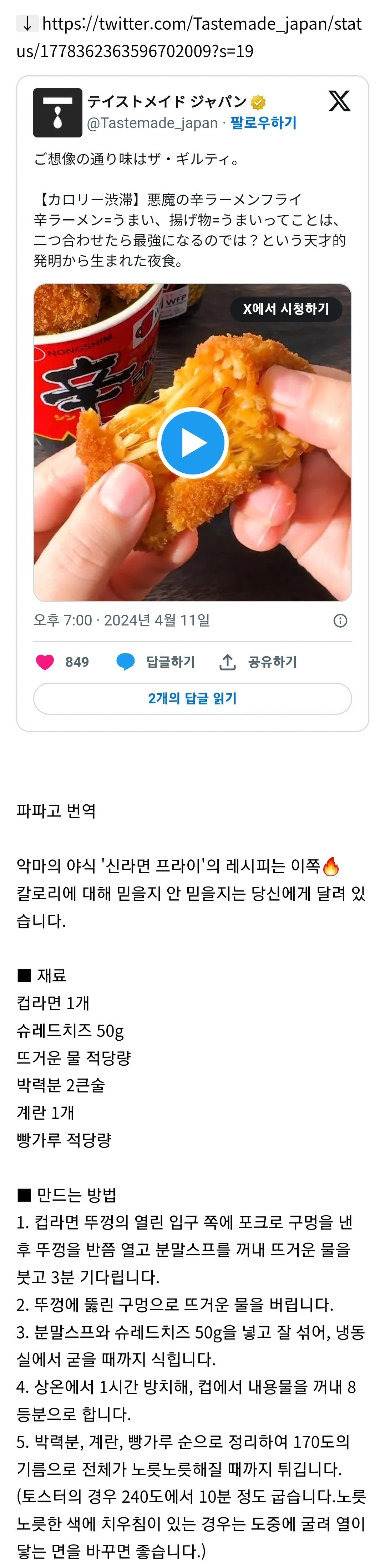Open the tweet info icon
Screen dimensions: 385x1568
coord(340,620)
